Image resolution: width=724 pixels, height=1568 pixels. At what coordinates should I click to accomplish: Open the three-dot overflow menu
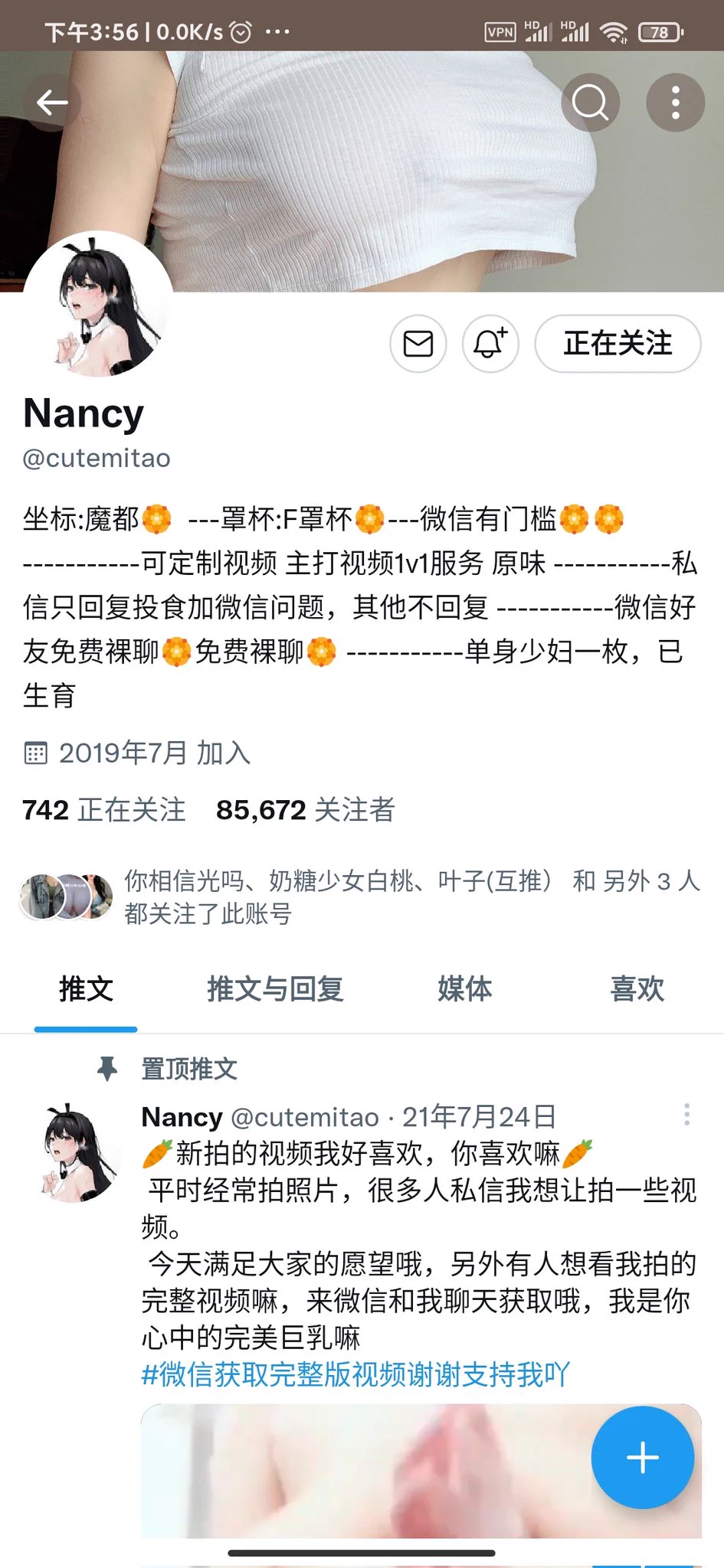(675, 103)
